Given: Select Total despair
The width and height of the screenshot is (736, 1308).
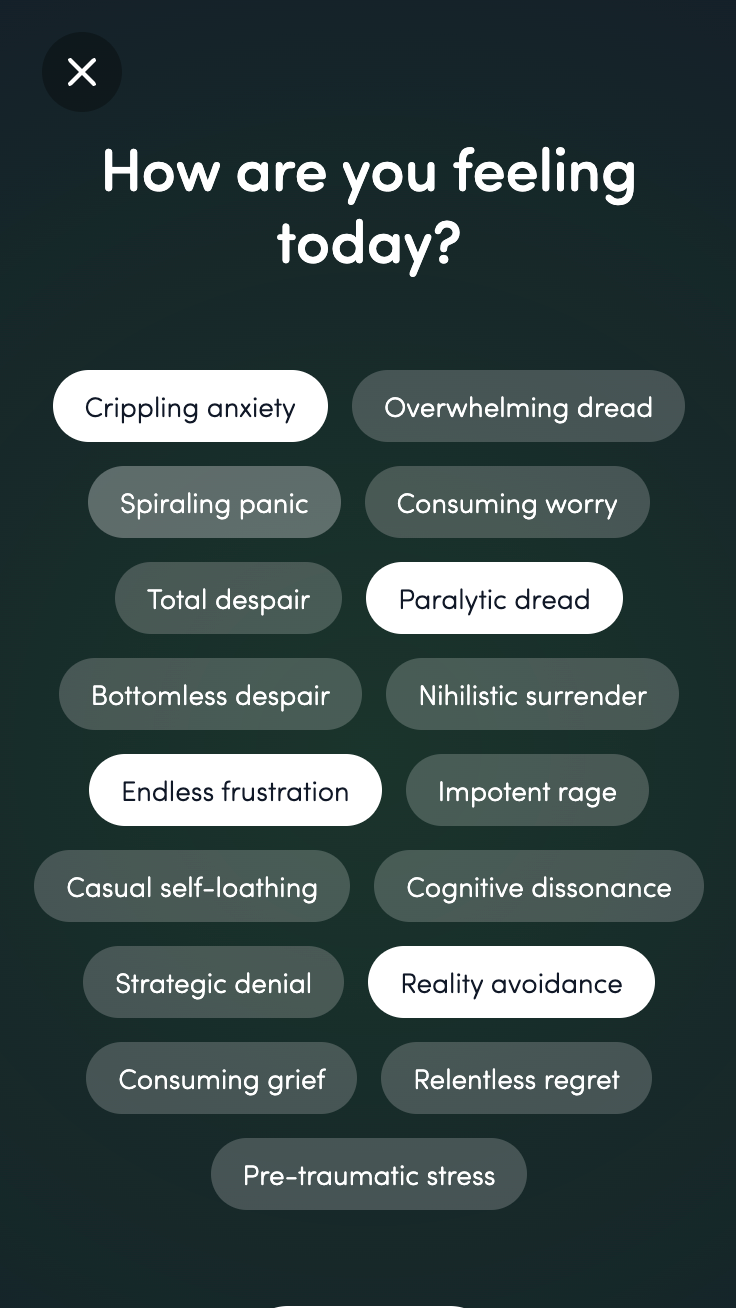Looking at the screenshot, I should [228, 598].
